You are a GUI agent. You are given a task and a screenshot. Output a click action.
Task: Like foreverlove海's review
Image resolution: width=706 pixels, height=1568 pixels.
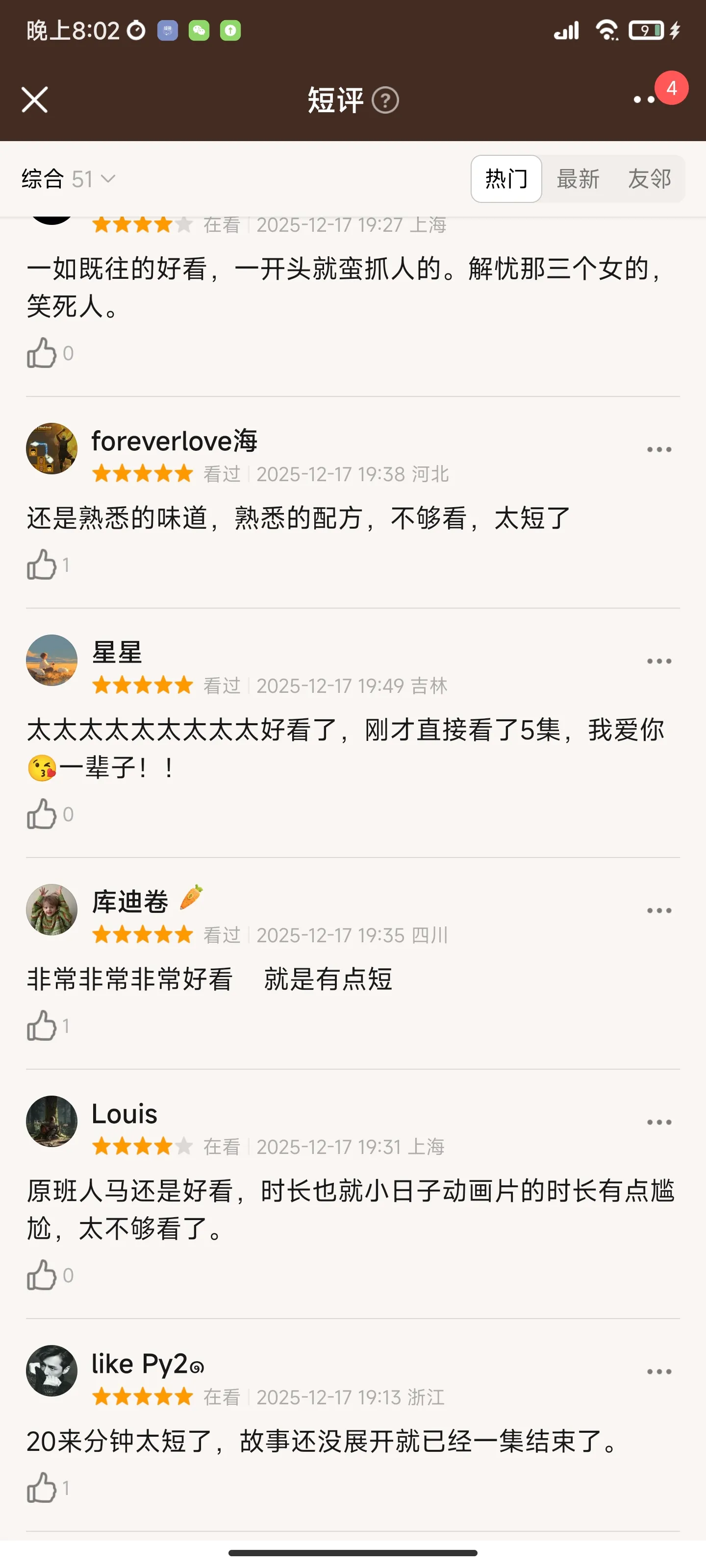(42, 565)
